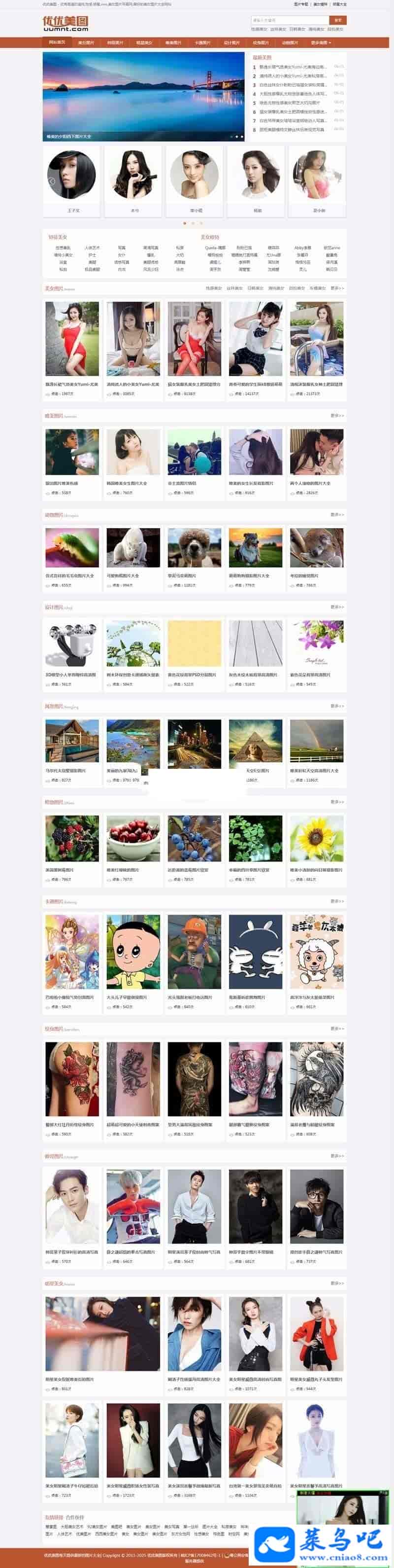394x1568 pixels.
Task: Tap the orange search button
Action: point(337,20)
